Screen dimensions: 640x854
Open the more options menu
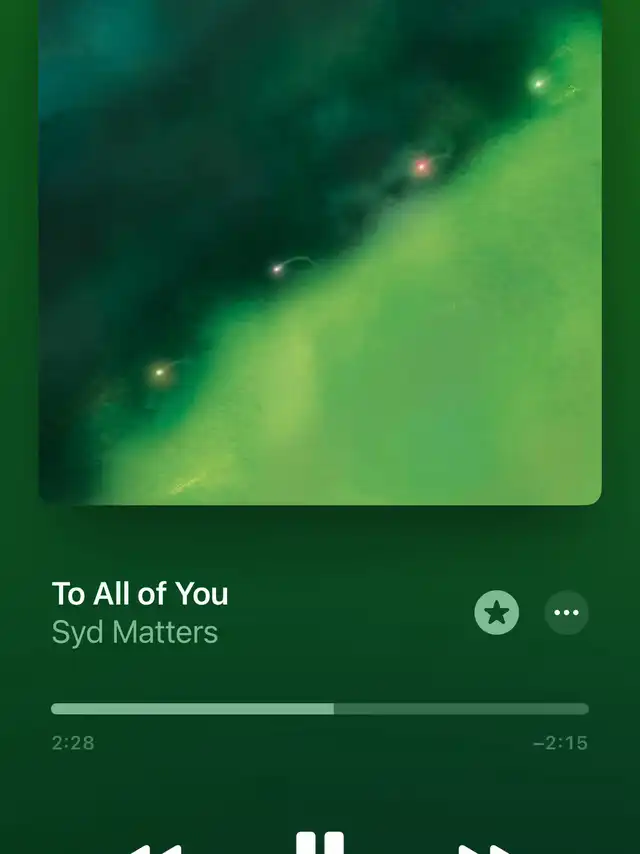(567, 613)
